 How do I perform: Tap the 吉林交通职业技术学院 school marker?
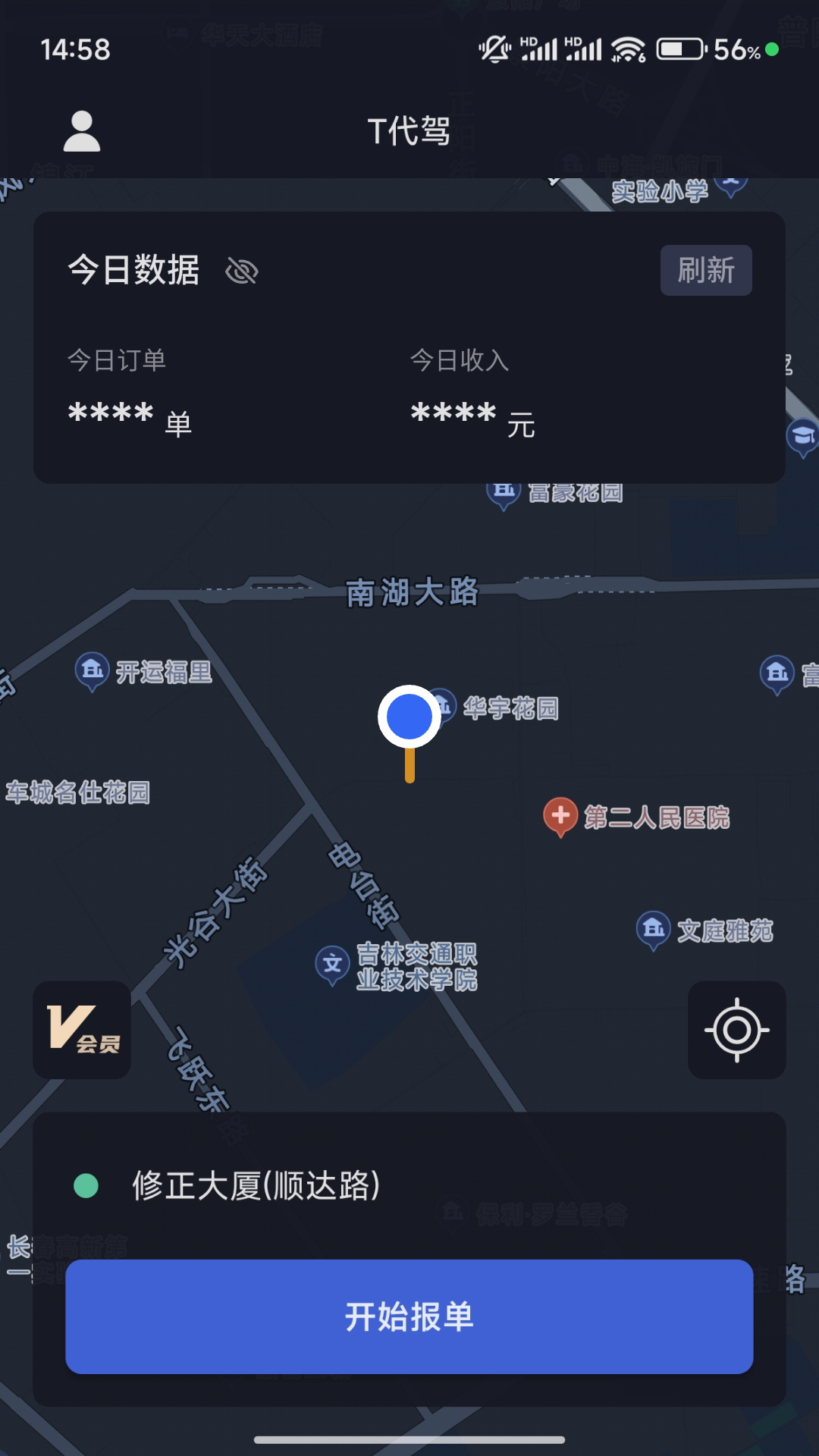pyautogui.click(x=331, y=962)
